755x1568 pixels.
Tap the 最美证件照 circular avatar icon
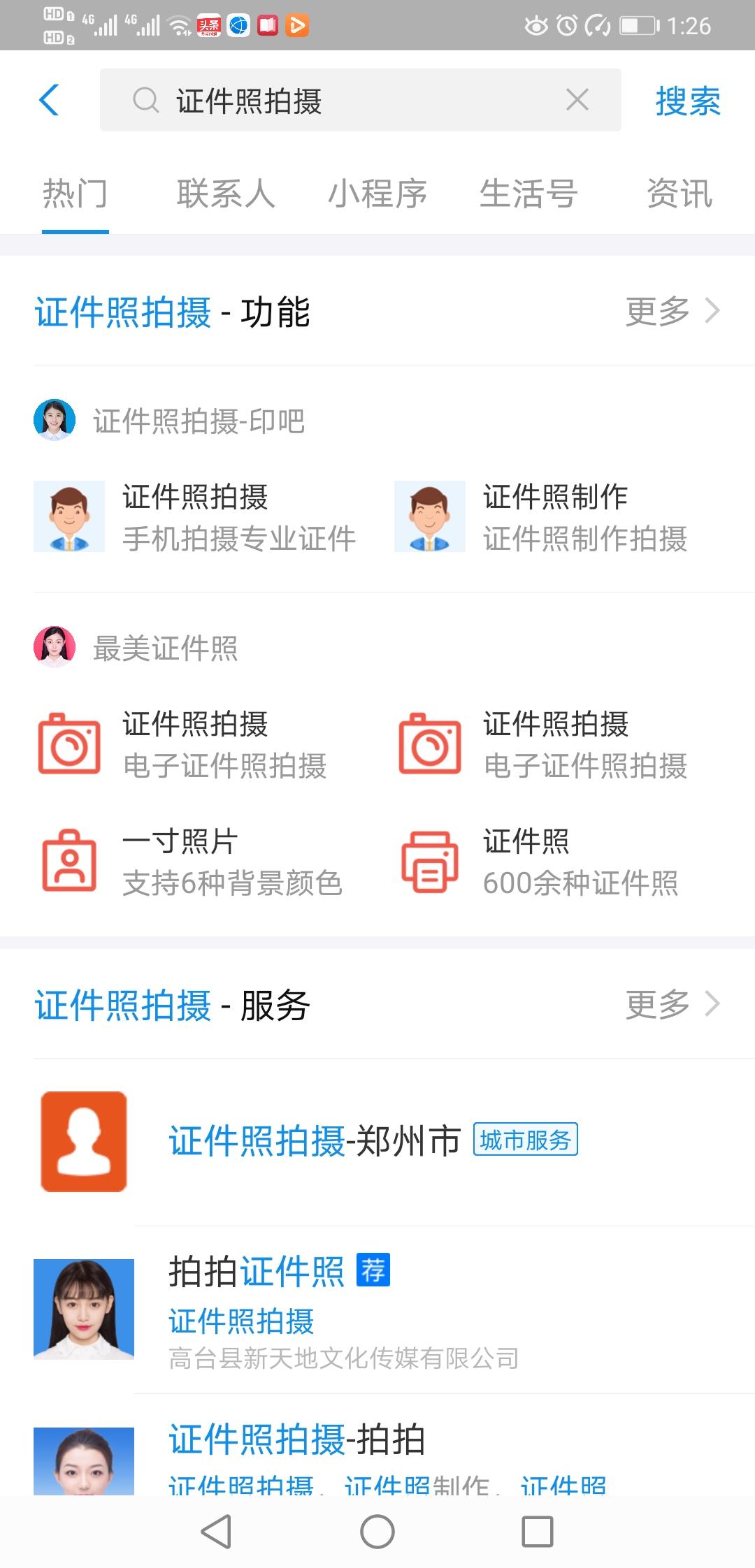53,648
